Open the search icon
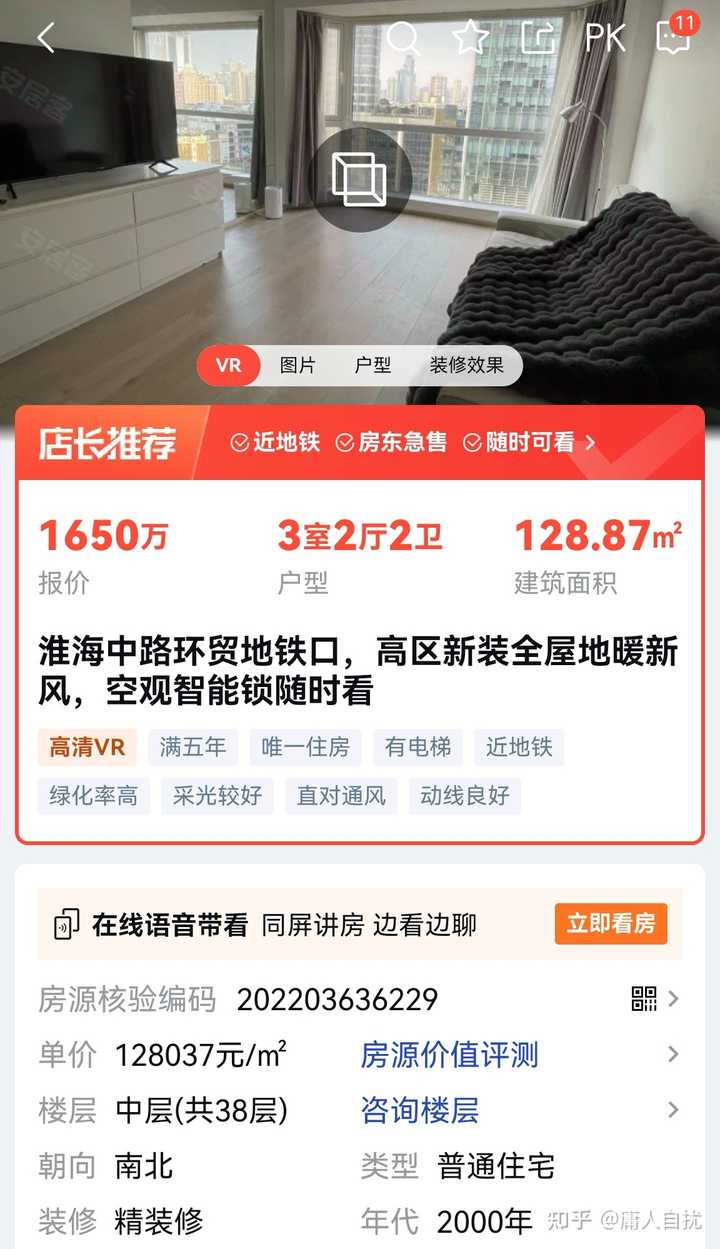720x1249 pixels. coord(404,39)
